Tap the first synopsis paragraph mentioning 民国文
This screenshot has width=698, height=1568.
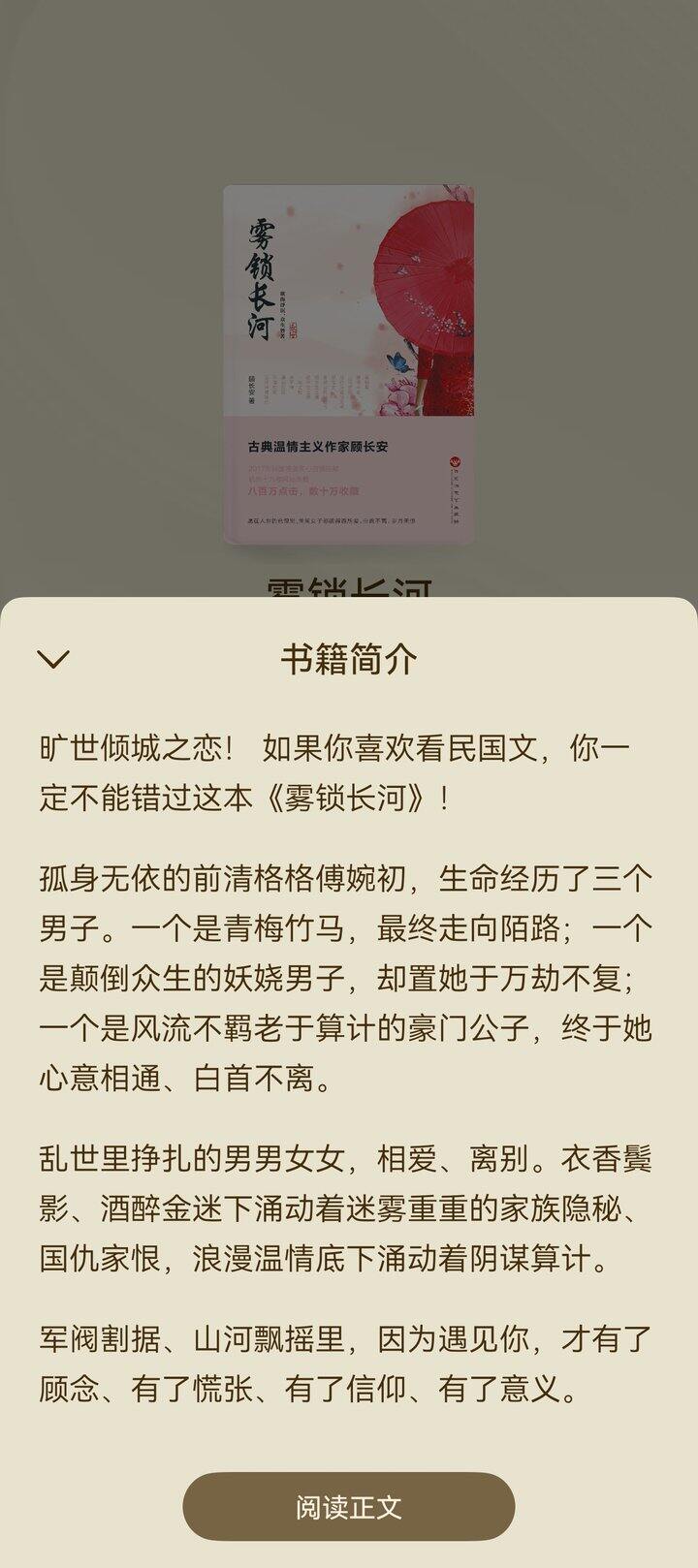(349, 764)
